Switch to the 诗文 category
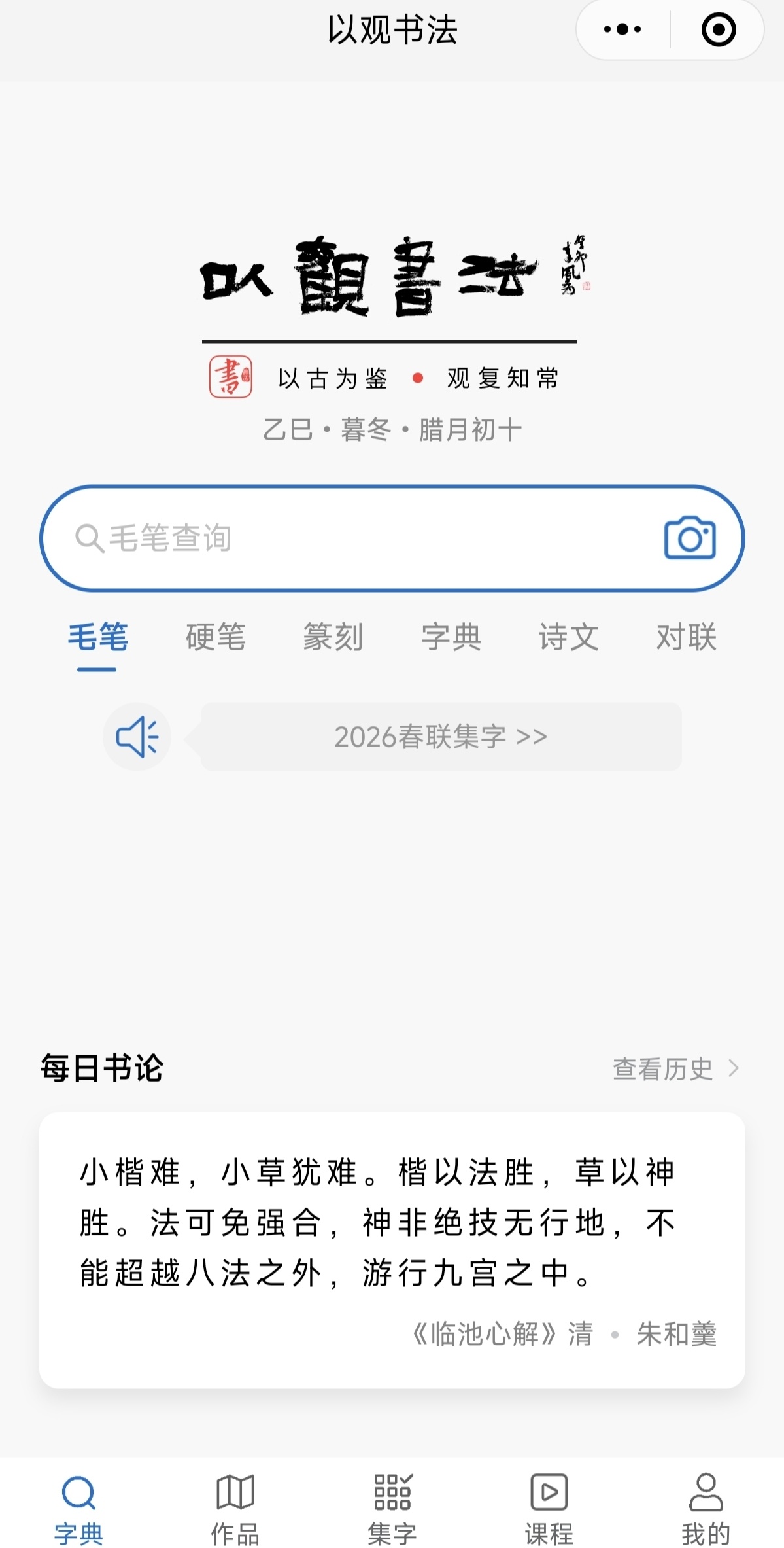The width and height of the screenshot is (784, 1548). [x=568, y=637]
